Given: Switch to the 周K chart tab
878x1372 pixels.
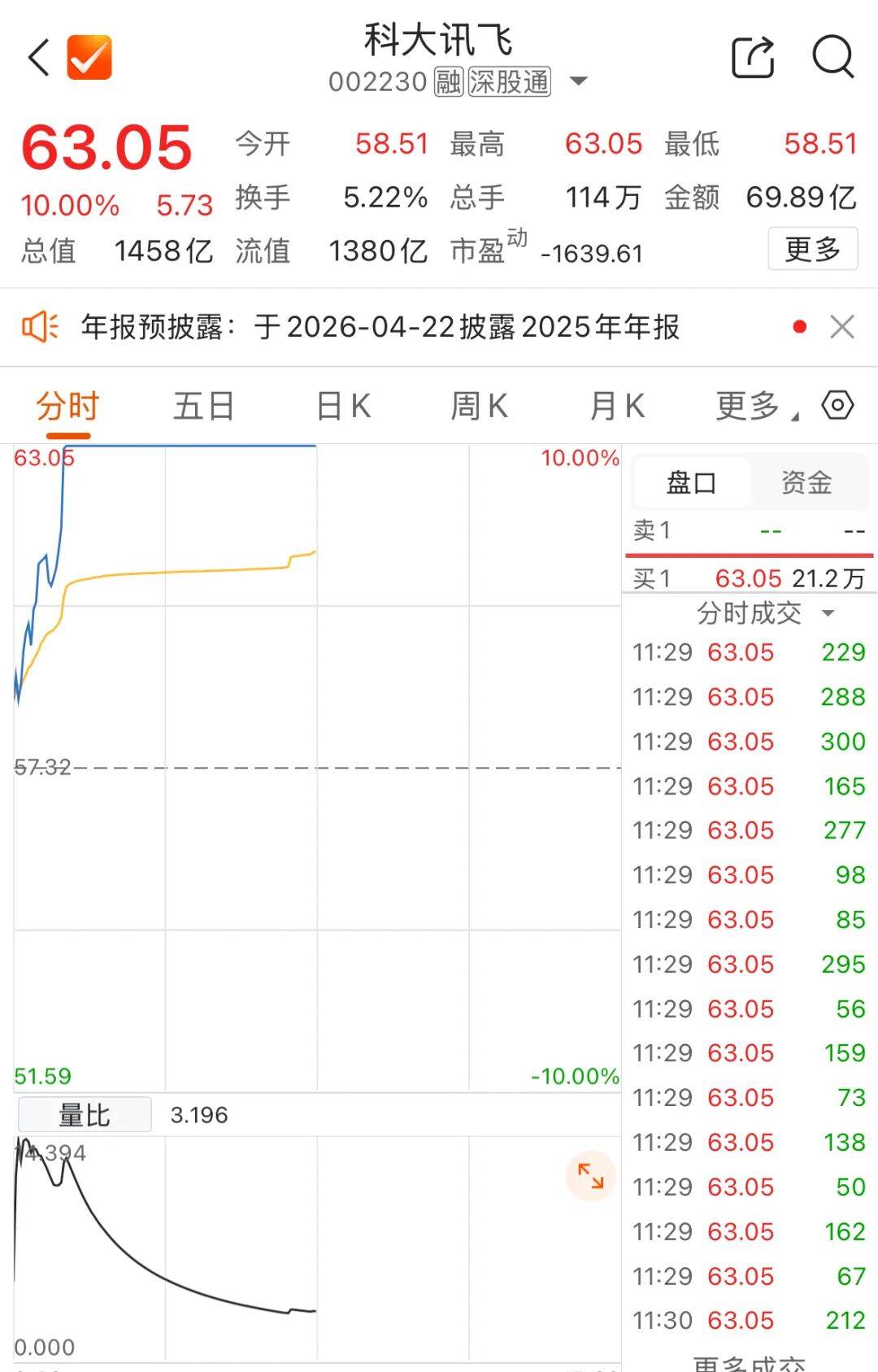Looking at the screenshot, I should (479, 406).
